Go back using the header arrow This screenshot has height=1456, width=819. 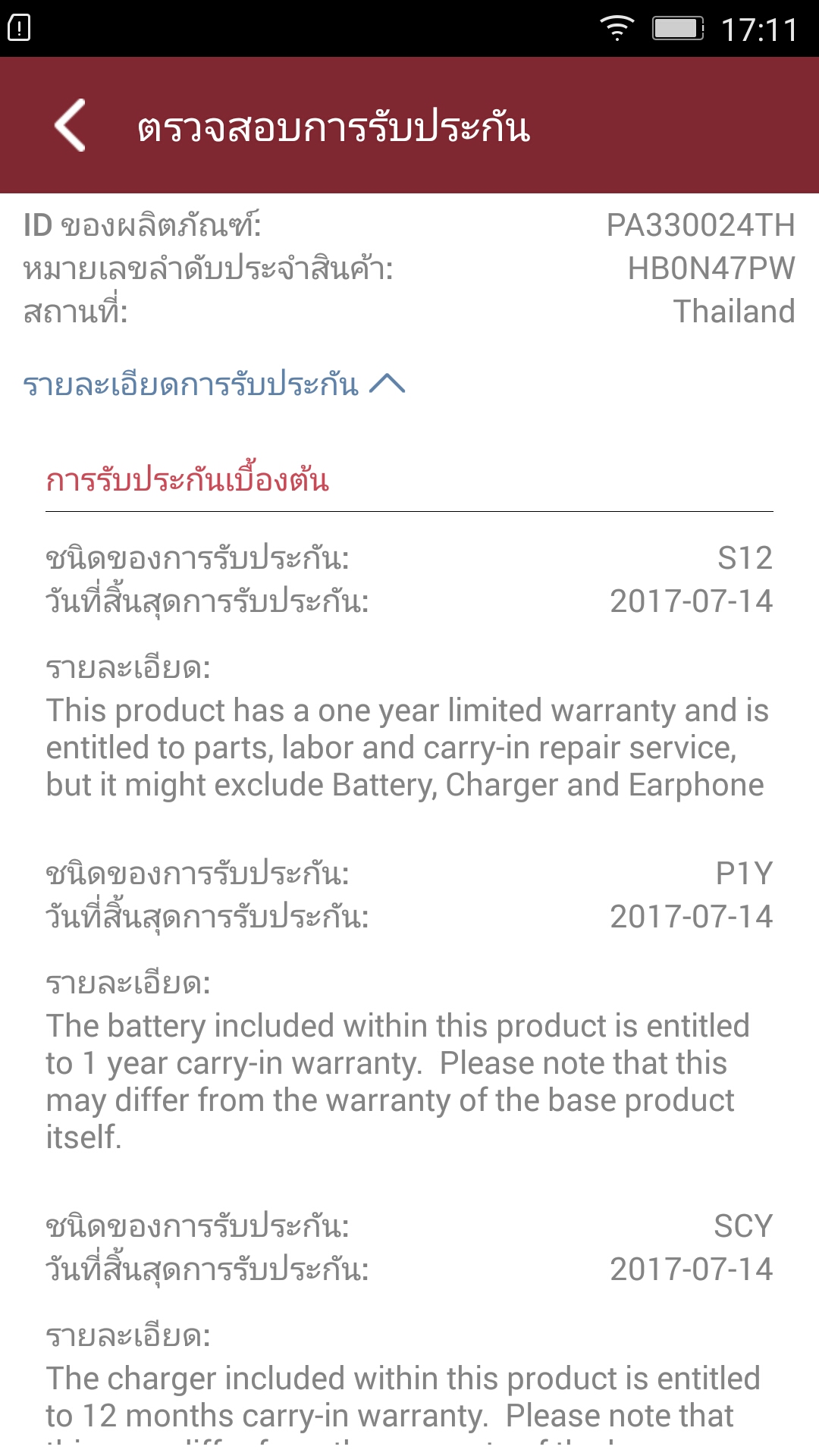click(x=71, y=126)
